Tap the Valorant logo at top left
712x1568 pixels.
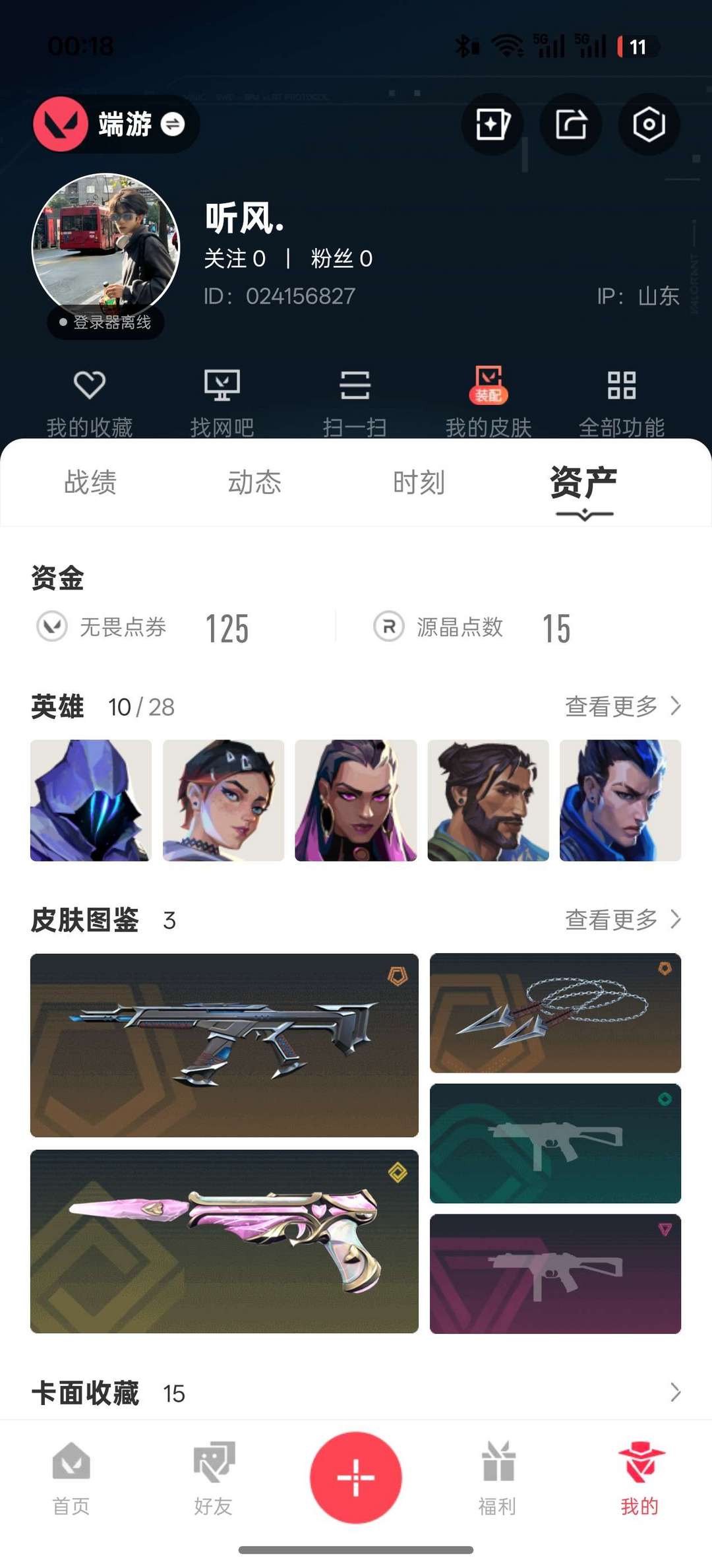click(61, 124)
